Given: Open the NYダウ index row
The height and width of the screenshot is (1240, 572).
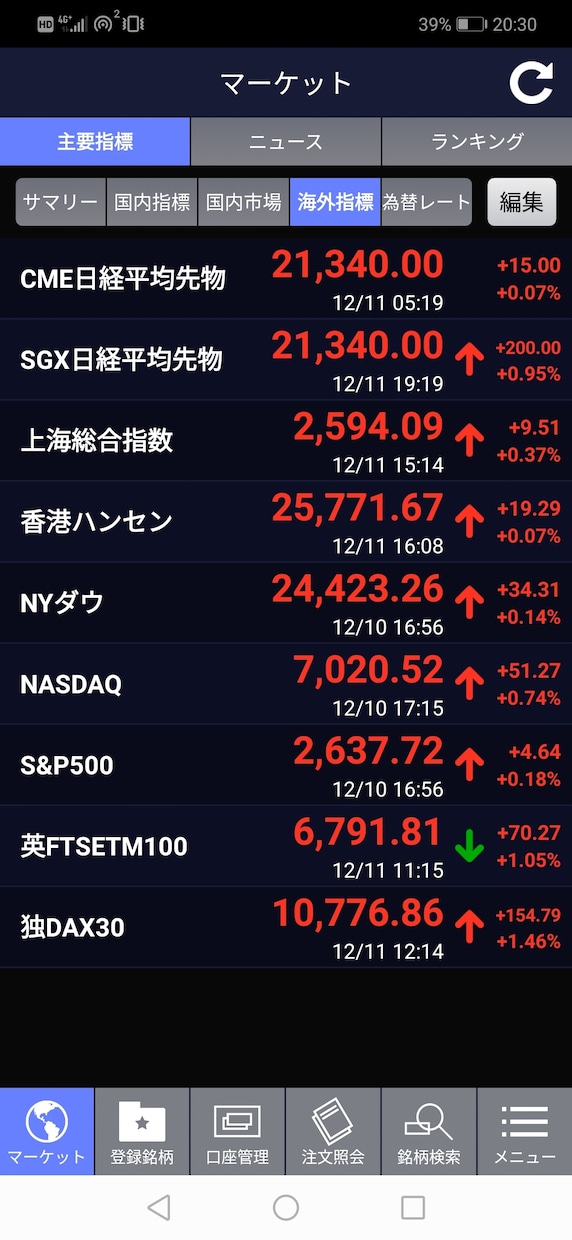Looking at the screenshot, I should click(x=286, y=603).
